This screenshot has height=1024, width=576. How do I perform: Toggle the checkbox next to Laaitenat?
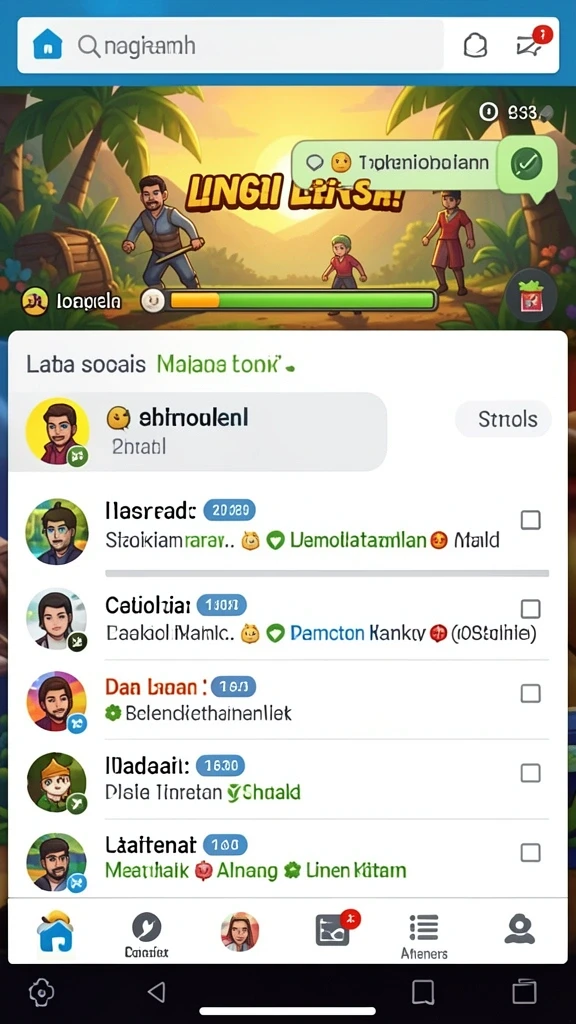click(530, 852)
